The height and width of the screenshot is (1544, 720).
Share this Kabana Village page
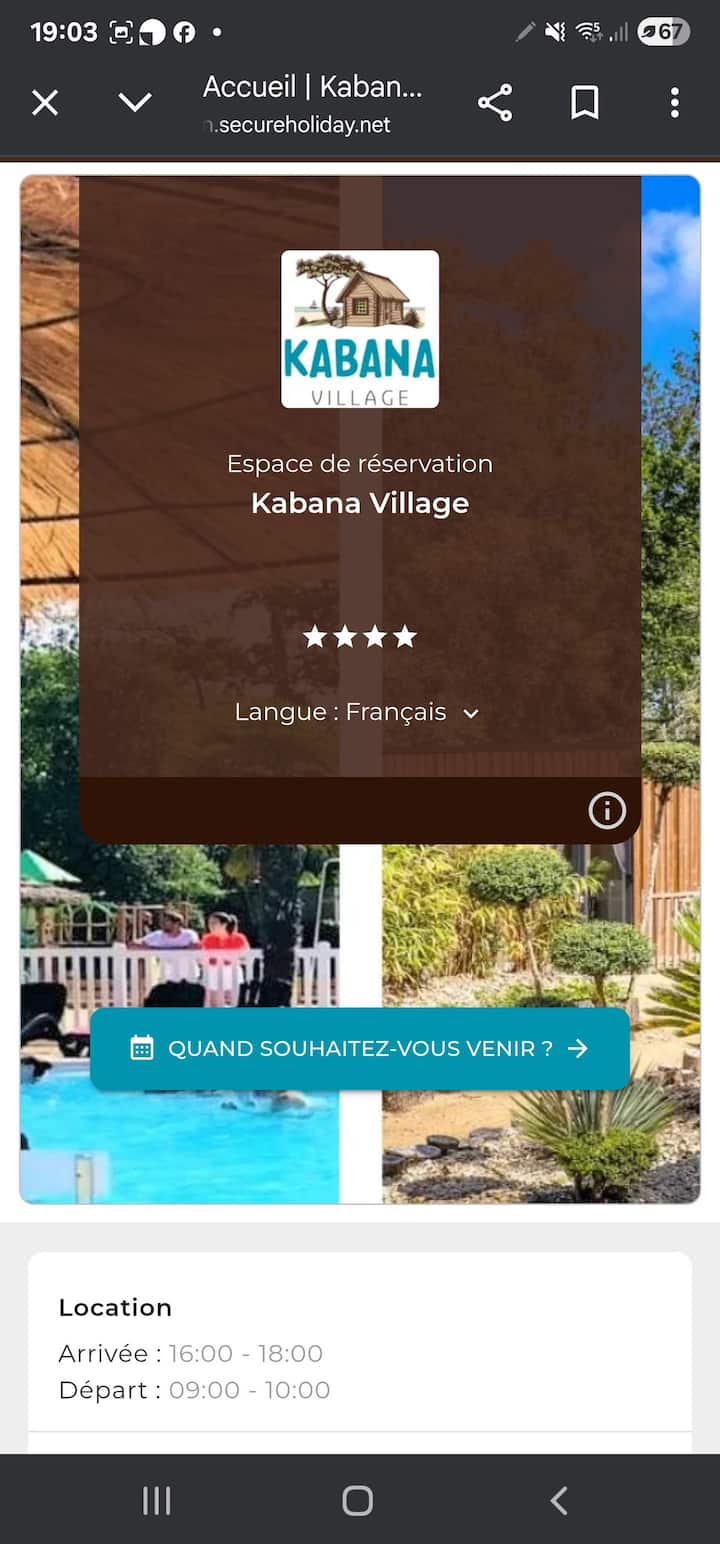pos(495,103)
